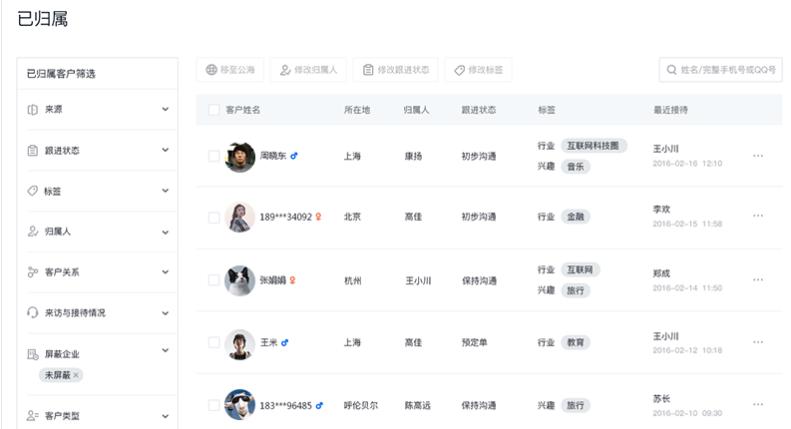Open more options for 周晓东's row
The height and width of the screenshot is (429, 791).
(x=758, y=156)
